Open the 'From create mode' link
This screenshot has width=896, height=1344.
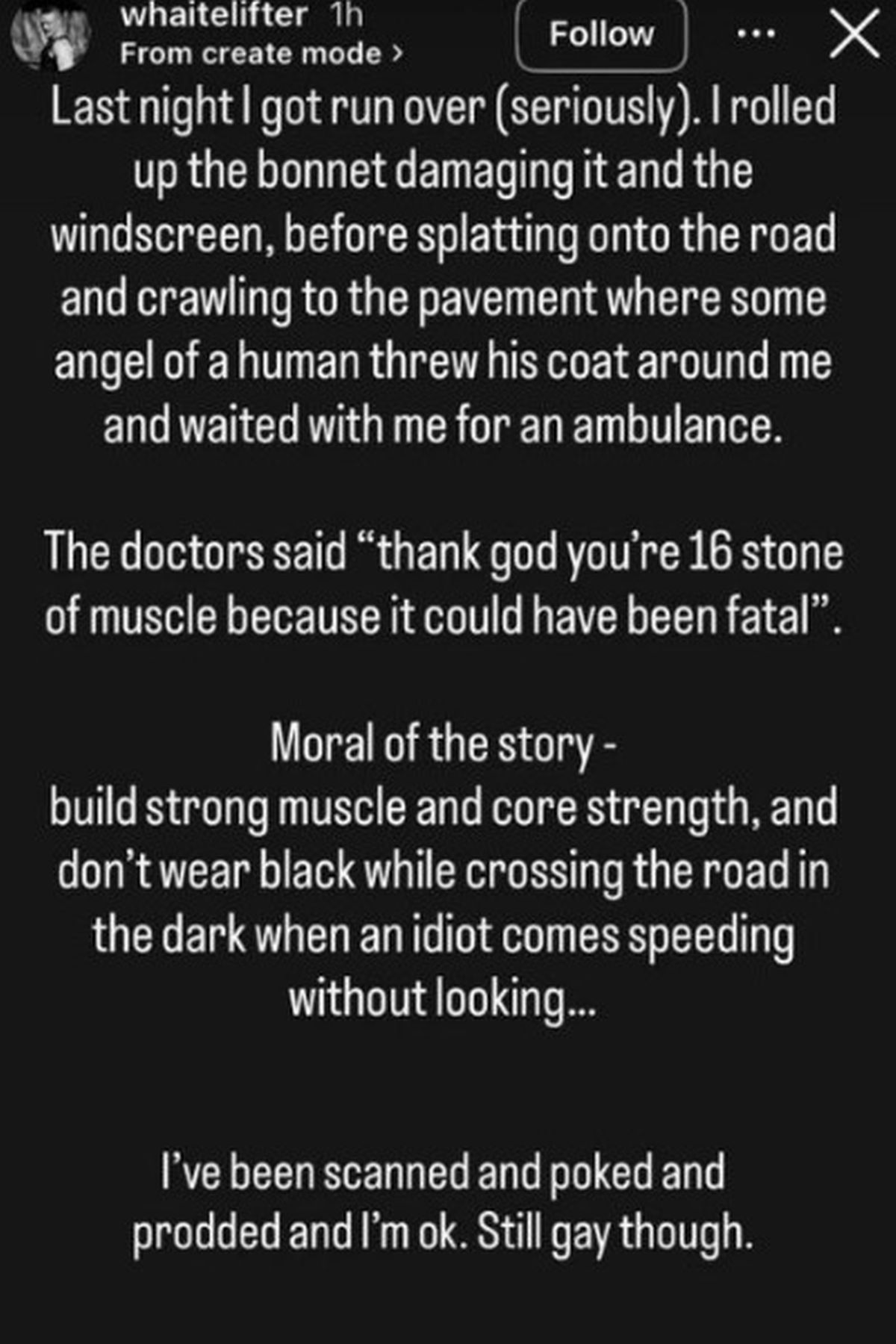click(261, 54)
